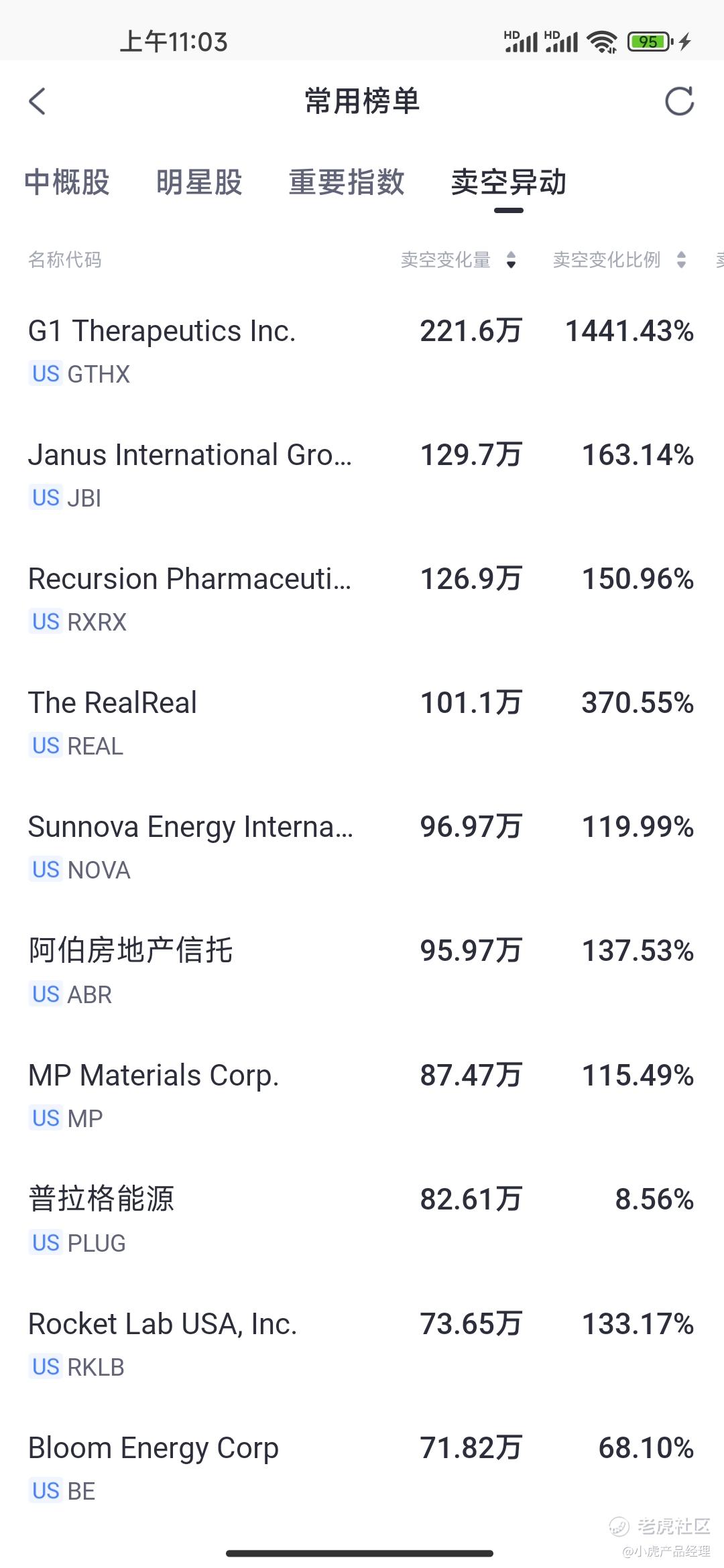Viewport: 724px width, 1568px height.
Task: View 普拉格能源 PLUG details
Action: (x=362, y=1220)
